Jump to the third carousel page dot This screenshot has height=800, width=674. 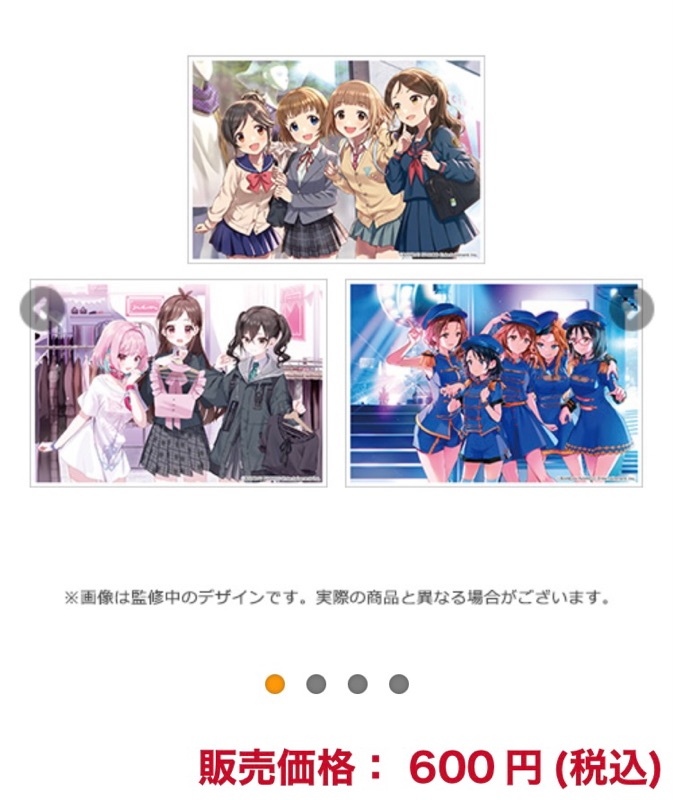click(x=357, y=684)
